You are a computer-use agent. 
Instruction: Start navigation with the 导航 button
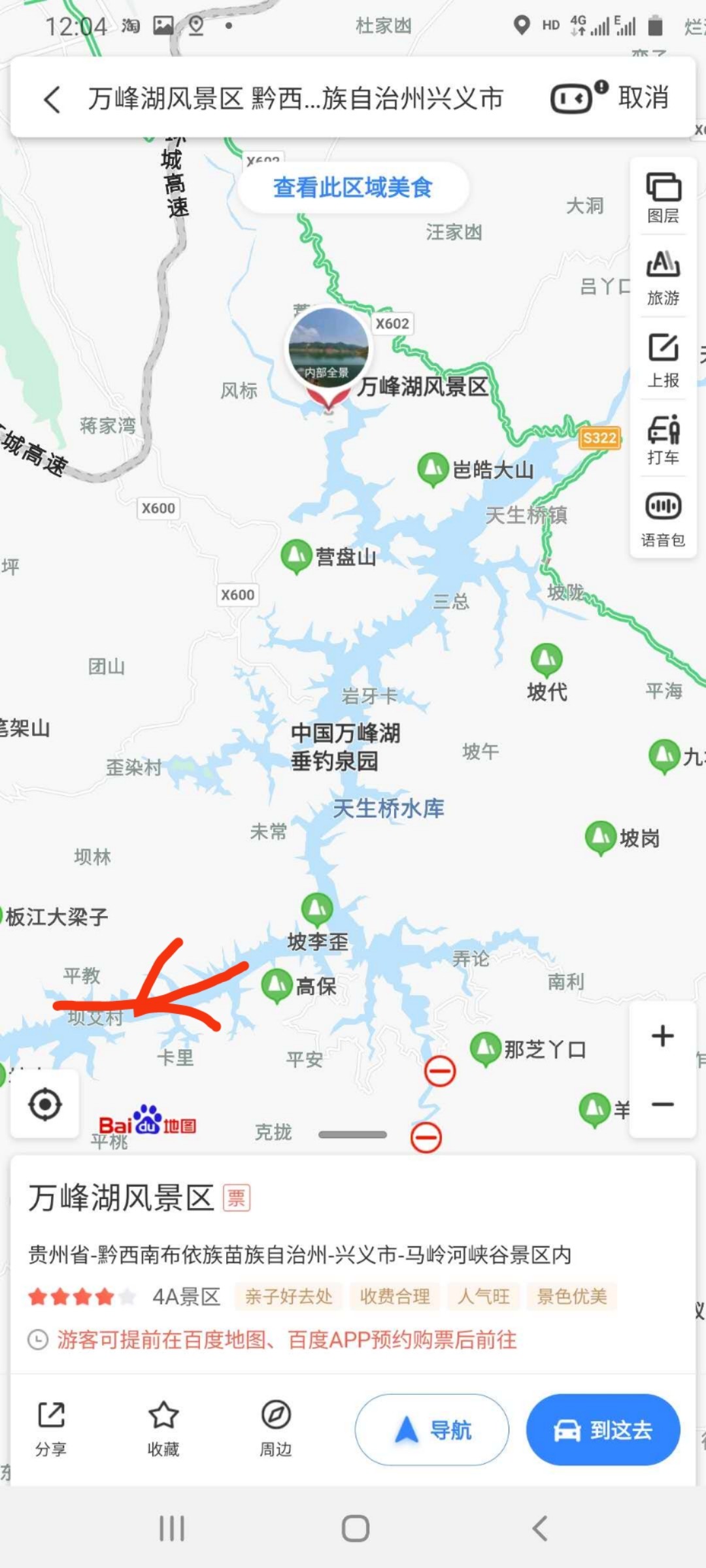431,1429
